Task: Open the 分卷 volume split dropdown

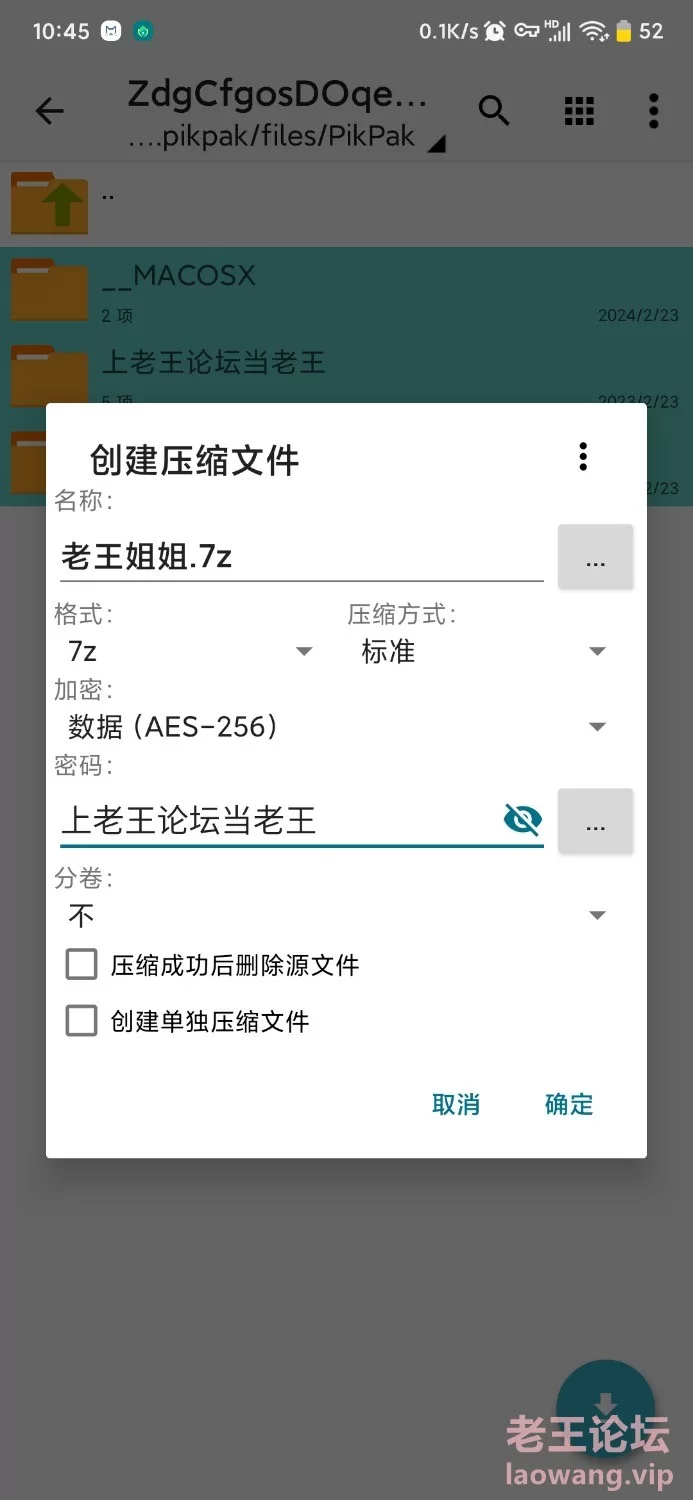Action: pos(337,915)
